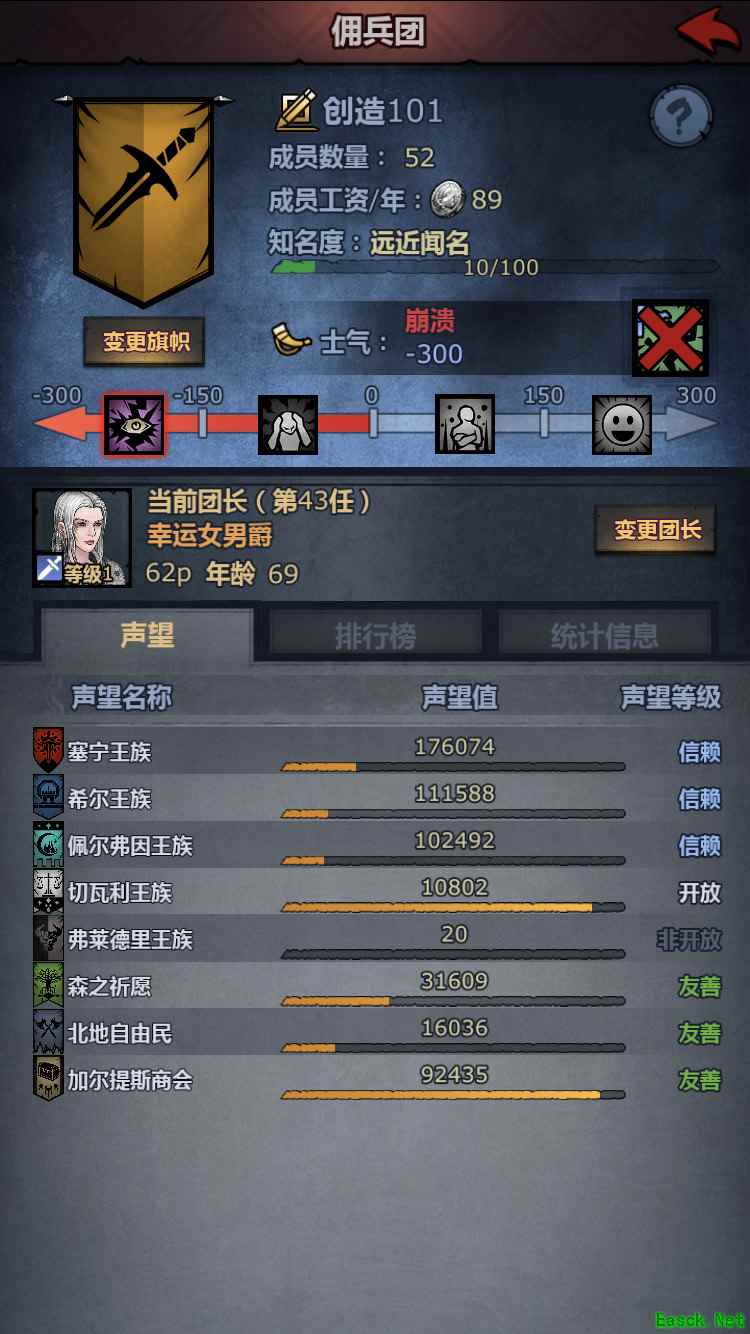The height and width of the screenshot is (1334, 750).
Task: Tap the purple eye morale icon
Action: (135, 425)
